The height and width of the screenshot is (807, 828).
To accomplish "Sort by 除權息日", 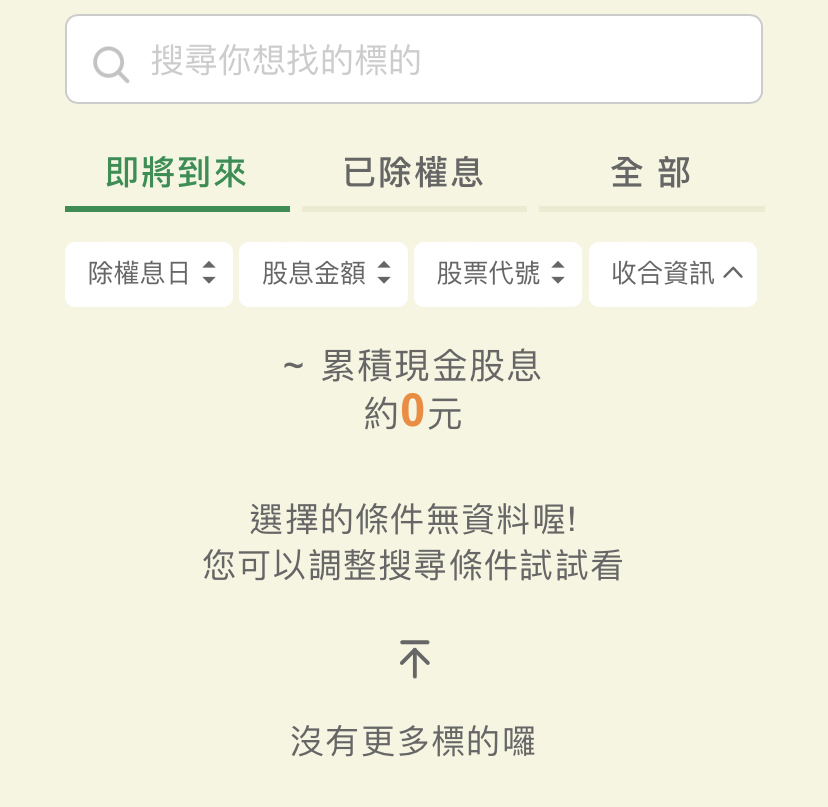I will pyautogui.click(x=149, y=273).
